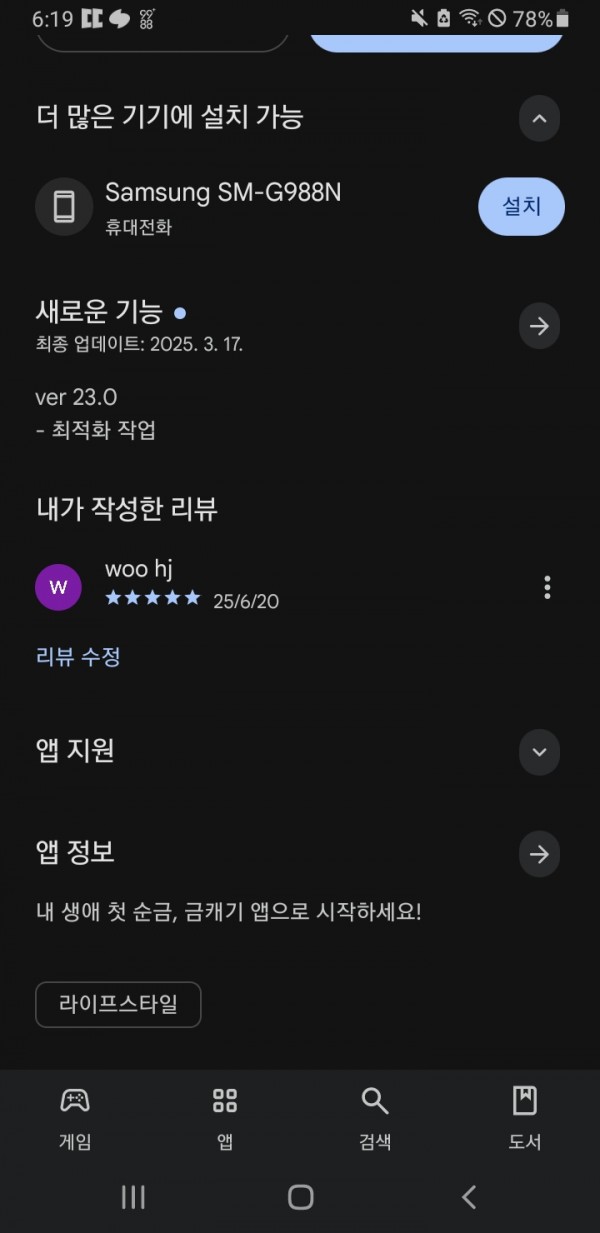Collapse the 더 많은 기기에 설치 가능 section
600x1233 pixels.
[539, 120]
